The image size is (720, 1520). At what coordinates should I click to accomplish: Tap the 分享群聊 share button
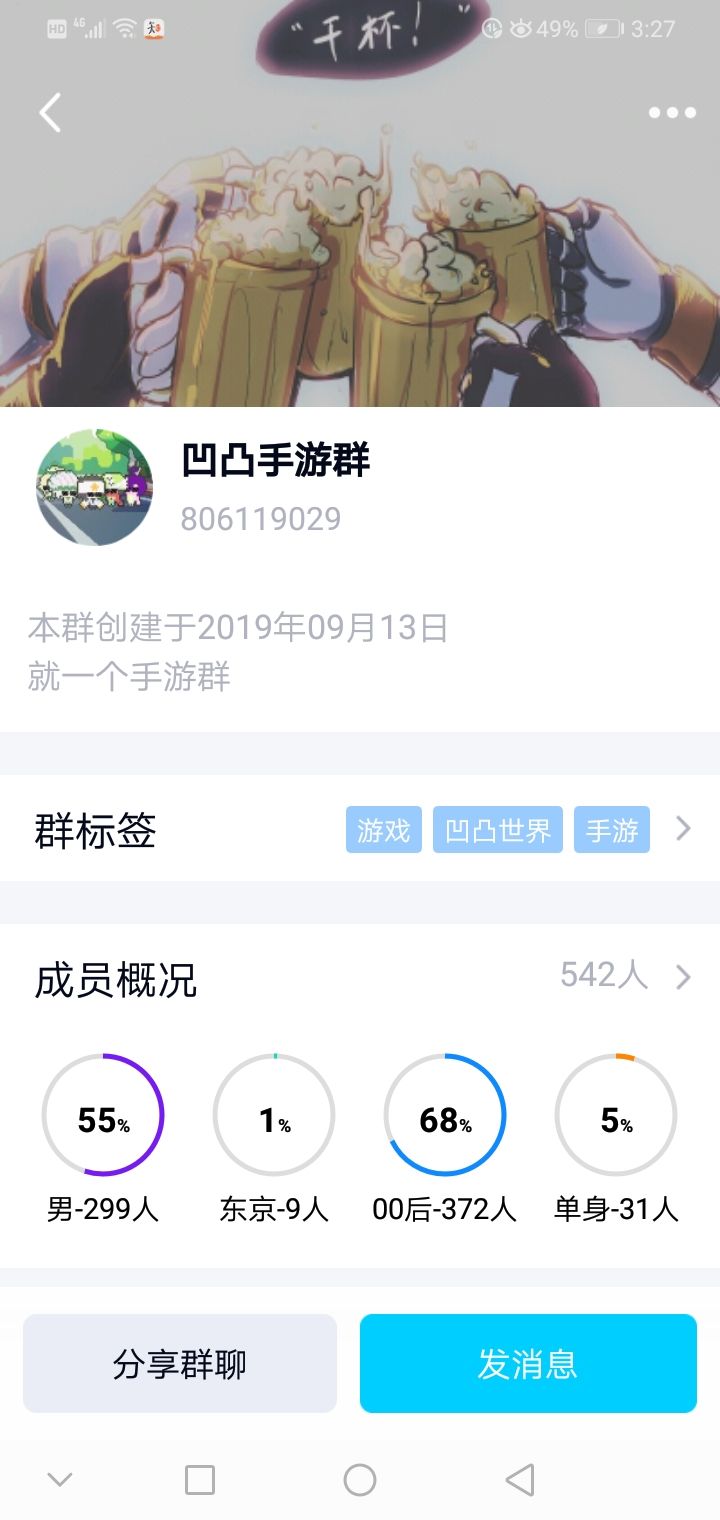(x=179, y=1364)
